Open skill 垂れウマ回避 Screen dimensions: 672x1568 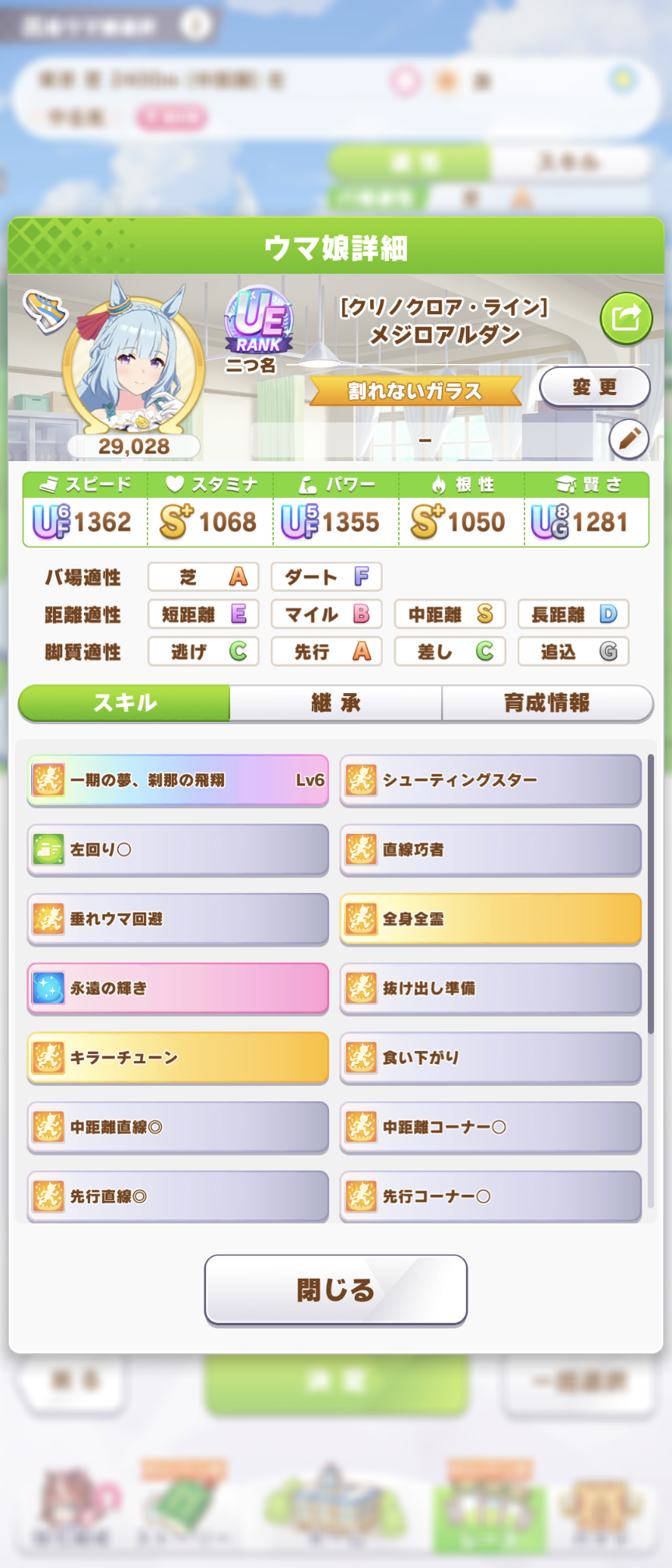tap(178, 919)
